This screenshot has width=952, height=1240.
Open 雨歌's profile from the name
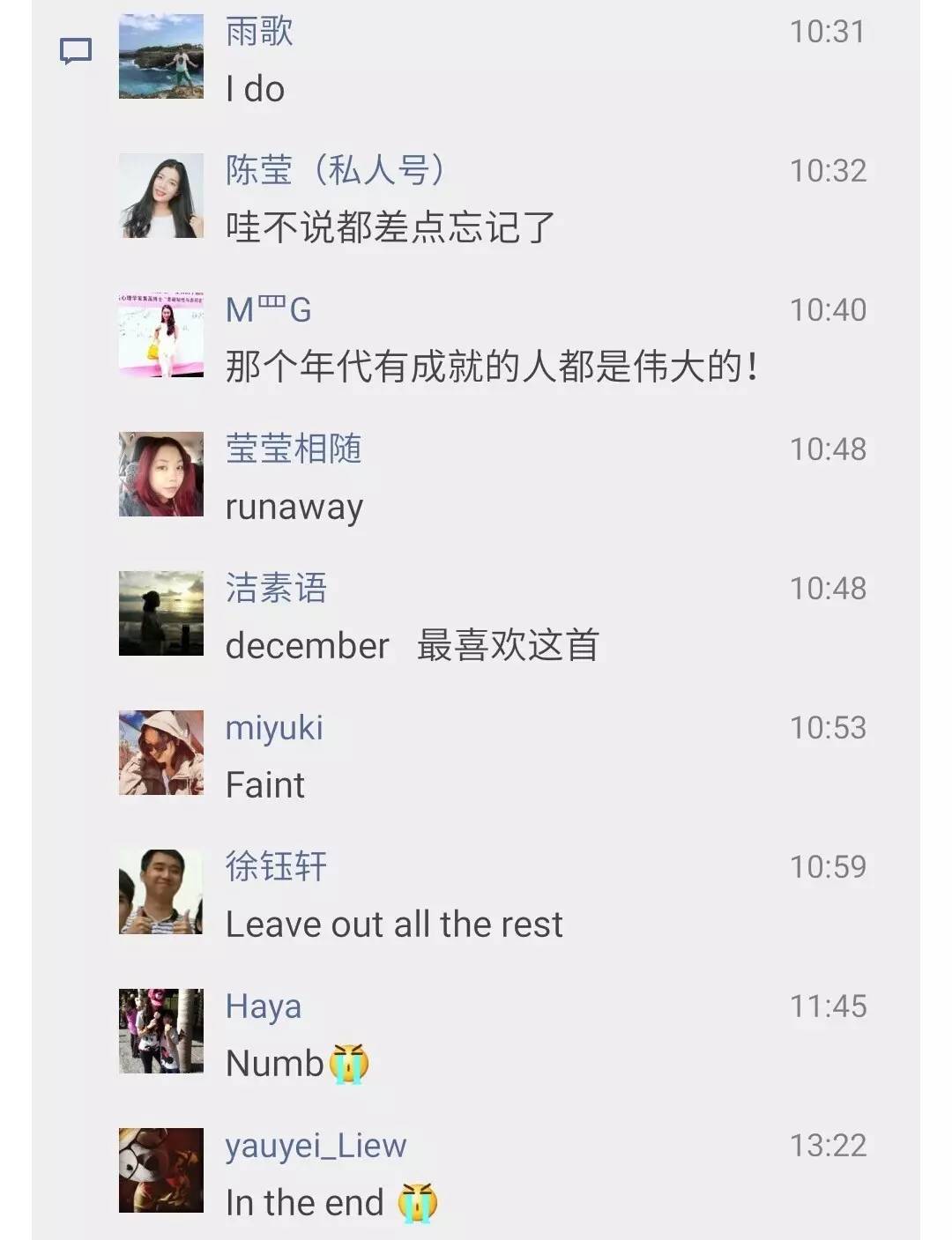pos(259,32)
